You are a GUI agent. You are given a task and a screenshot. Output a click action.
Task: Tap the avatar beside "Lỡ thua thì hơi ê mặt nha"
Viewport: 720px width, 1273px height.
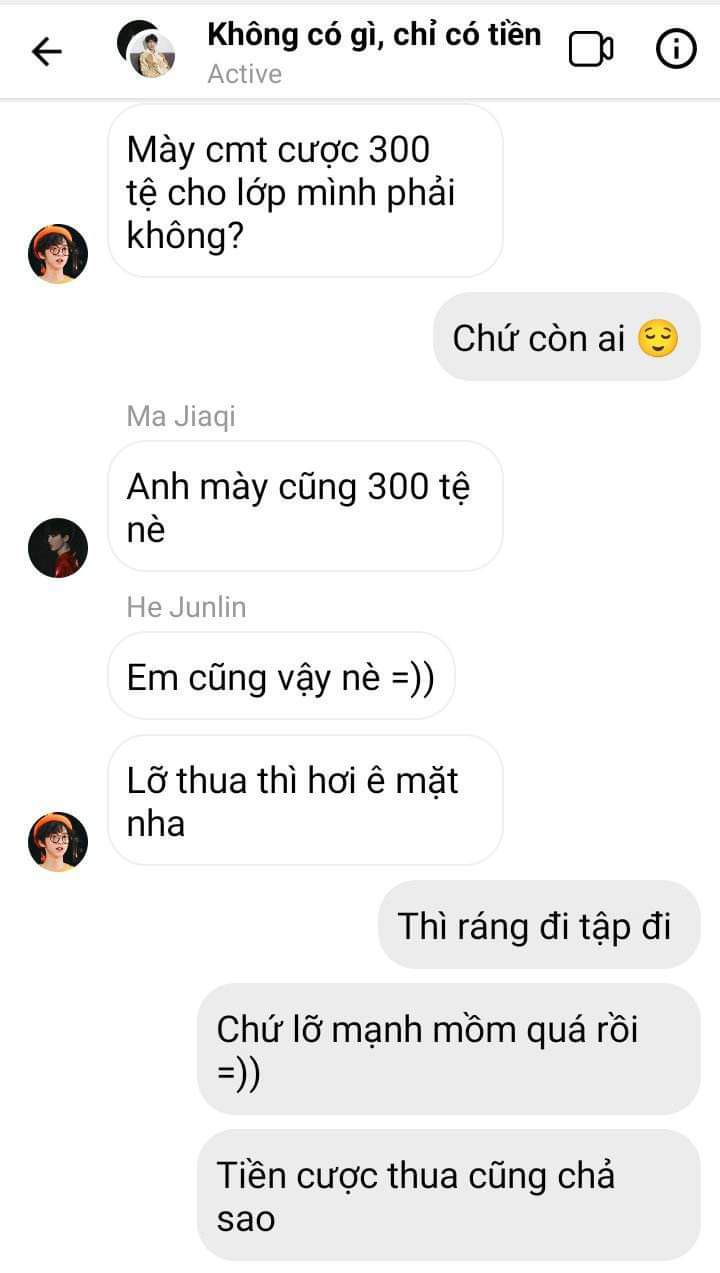click(x=58, y=841)
